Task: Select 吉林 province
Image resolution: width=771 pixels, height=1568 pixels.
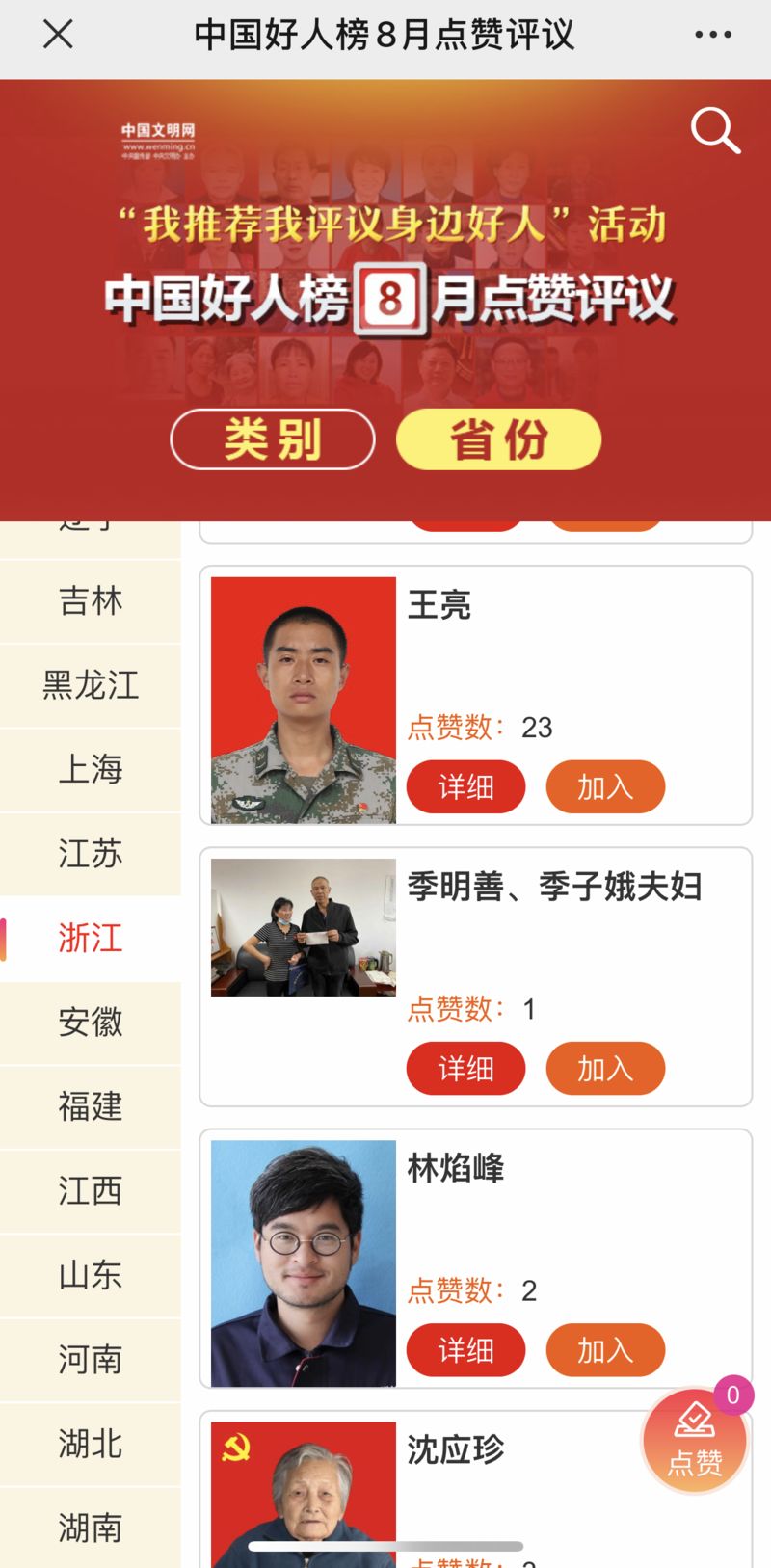Action: (91, 601)
